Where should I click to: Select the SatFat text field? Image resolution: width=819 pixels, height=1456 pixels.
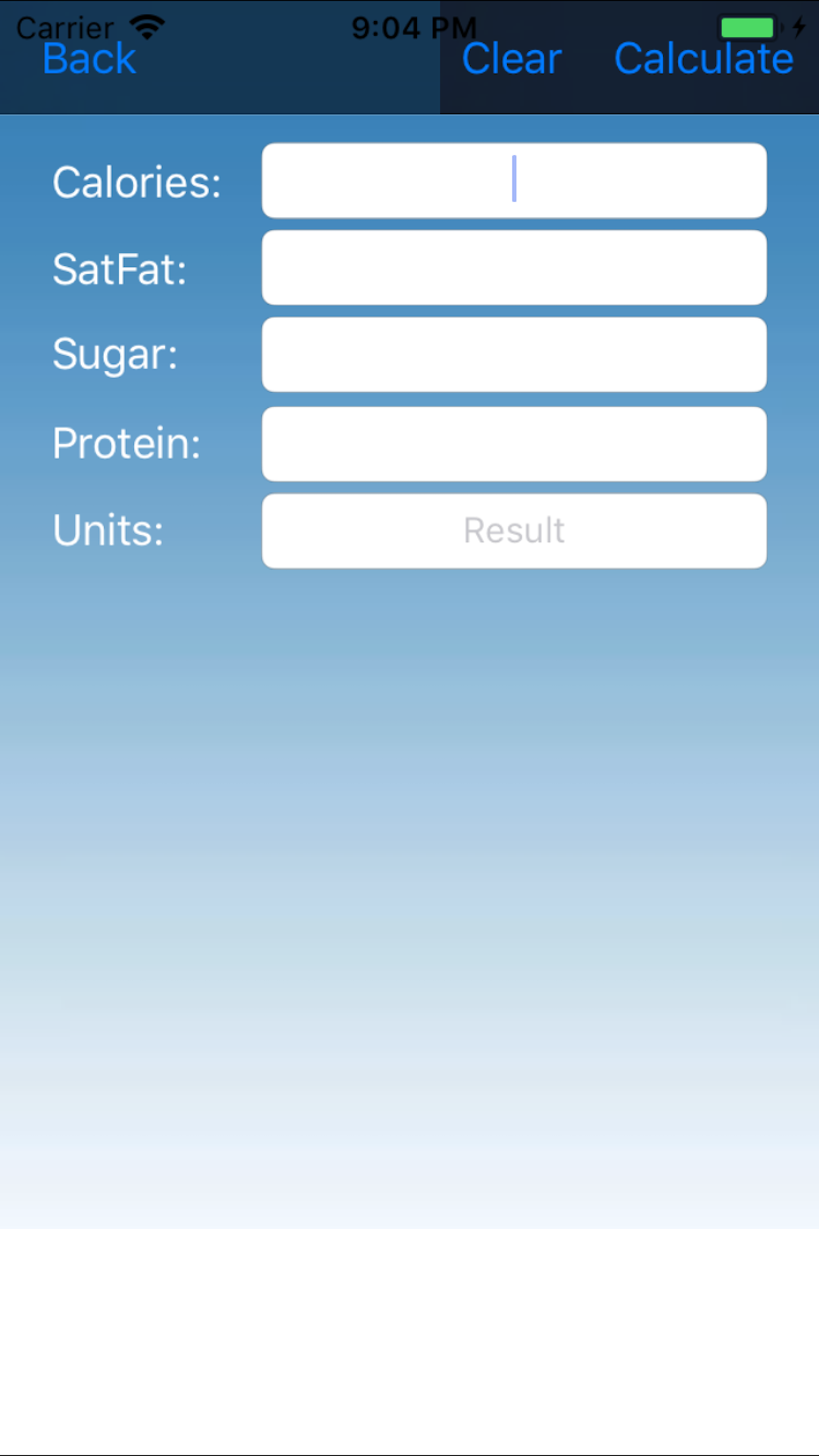[514, 268]
